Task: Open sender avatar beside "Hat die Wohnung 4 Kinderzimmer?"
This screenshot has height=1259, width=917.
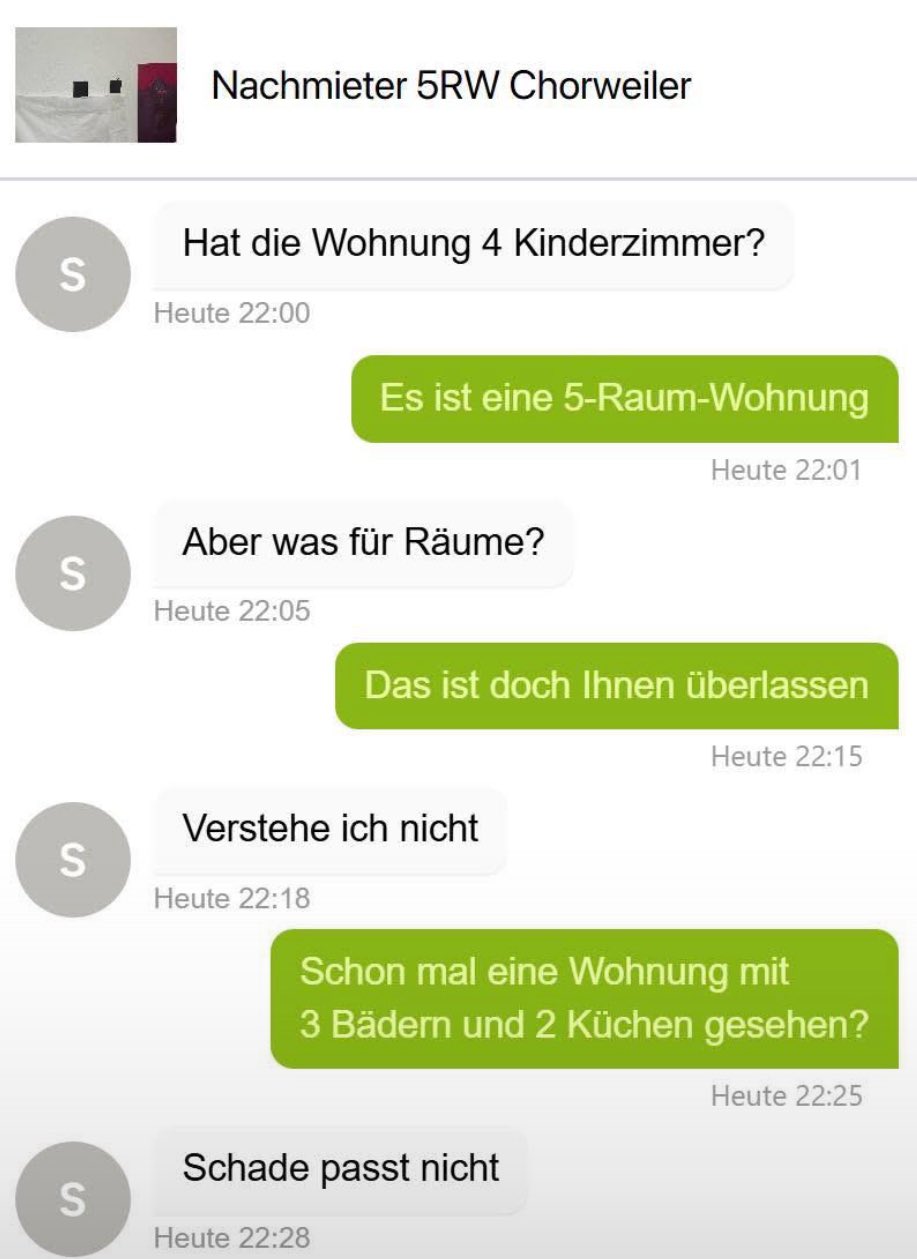Action: (x=73, y=275)
